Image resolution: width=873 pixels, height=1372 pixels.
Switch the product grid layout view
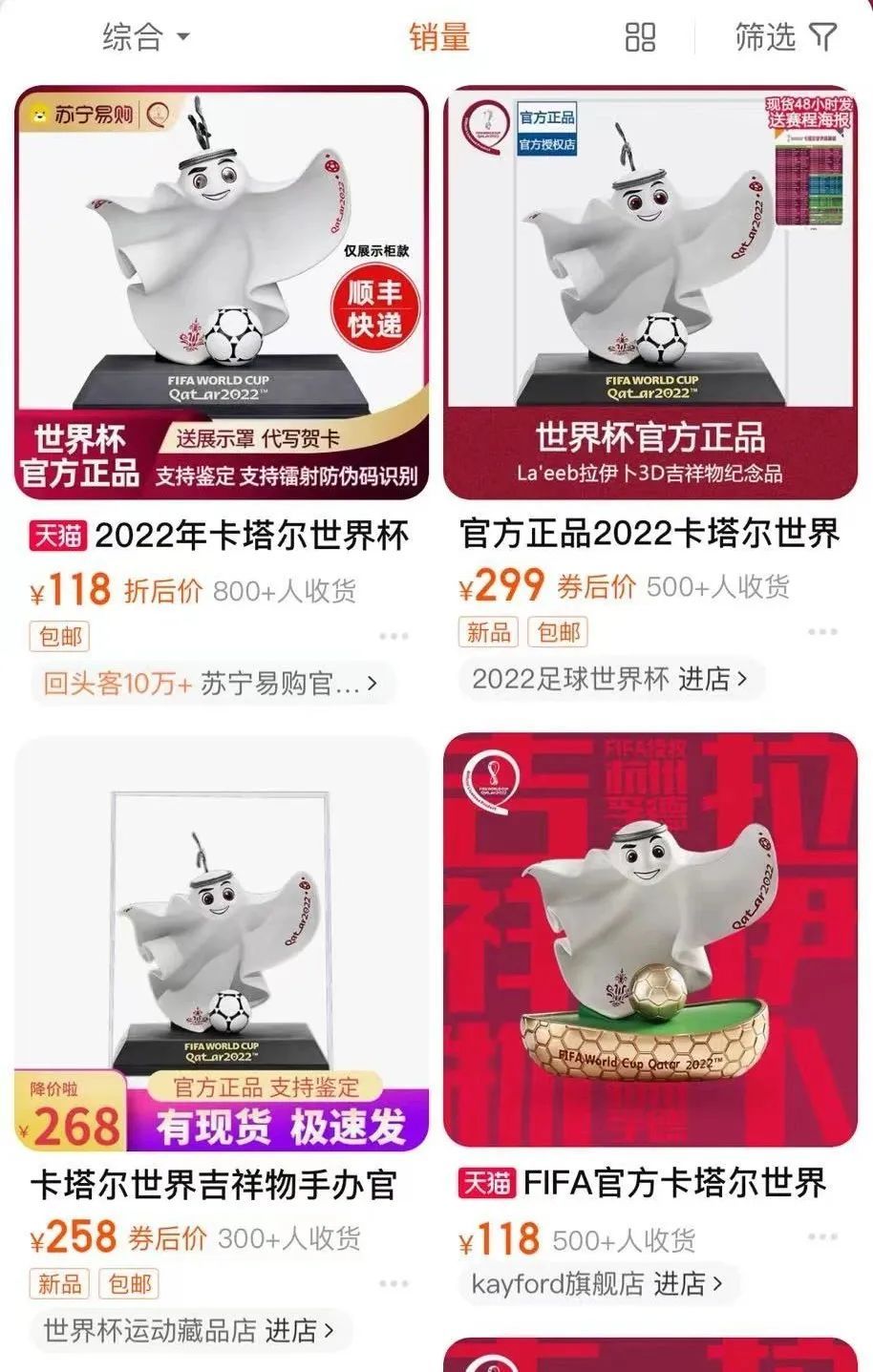tap(640, 37)
